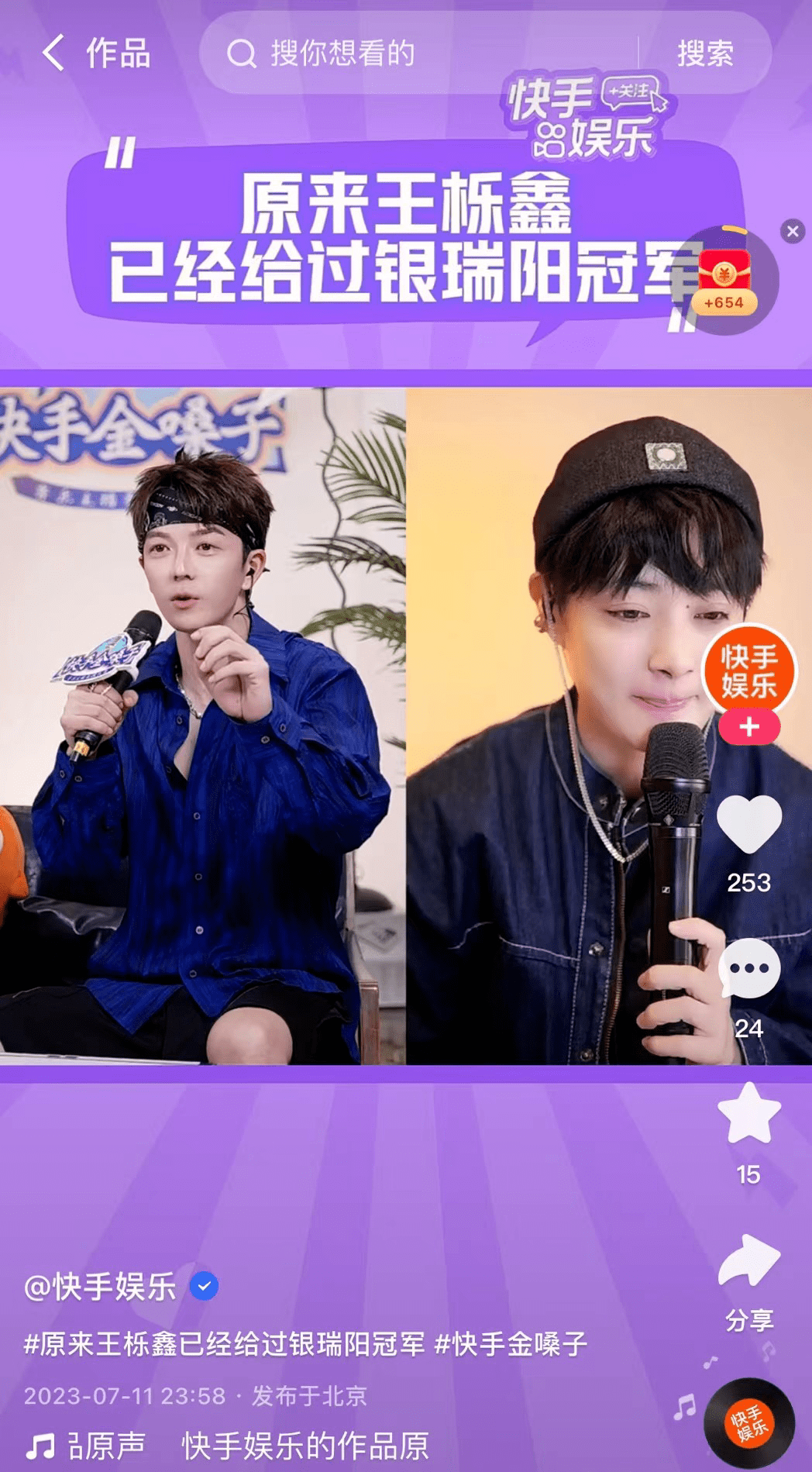Favorite the video with the star icon
The image size is (812, 1472).
(748, 1115)
